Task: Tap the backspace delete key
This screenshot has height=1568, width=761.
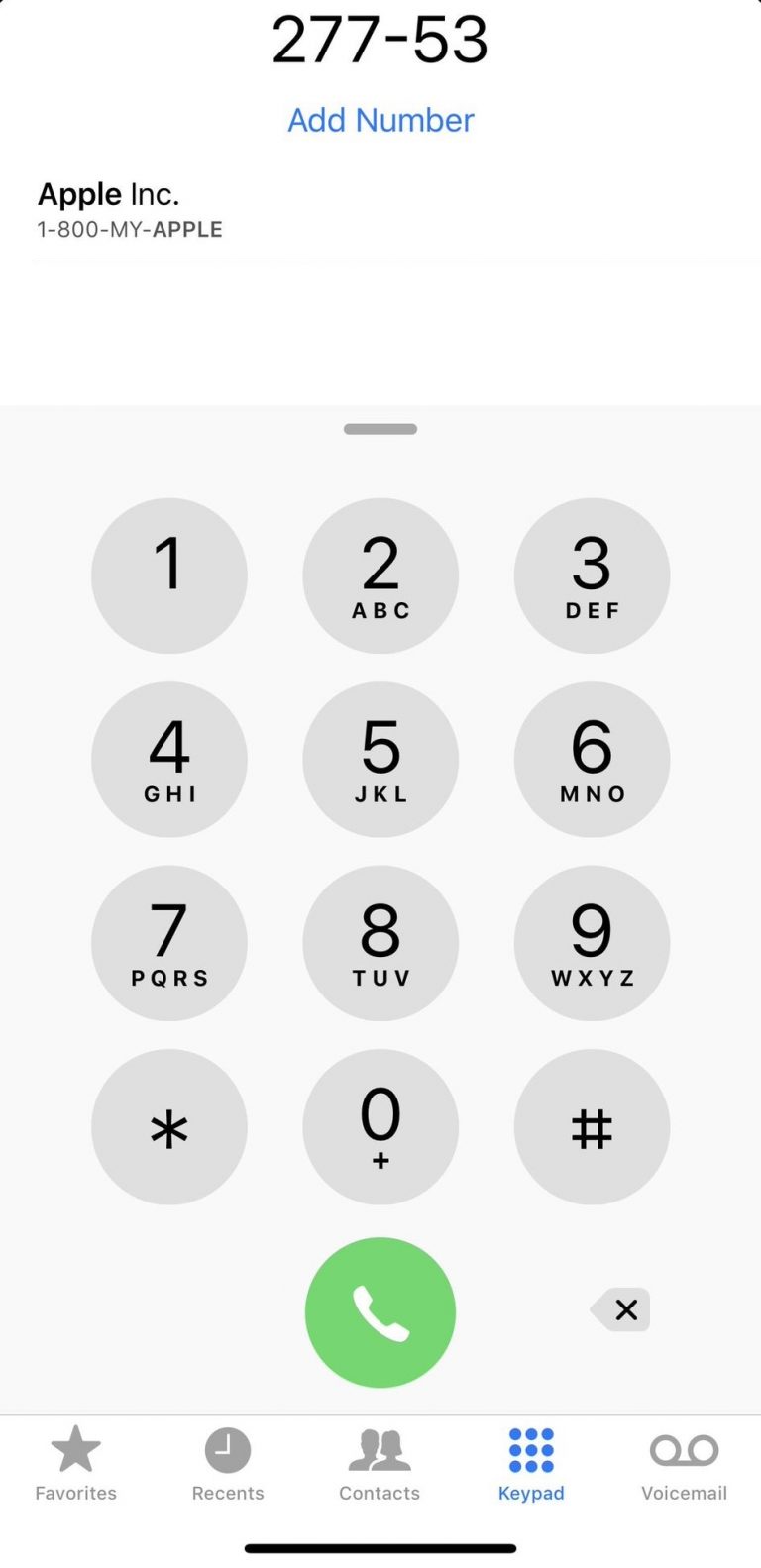Action: pos(622,1309)
